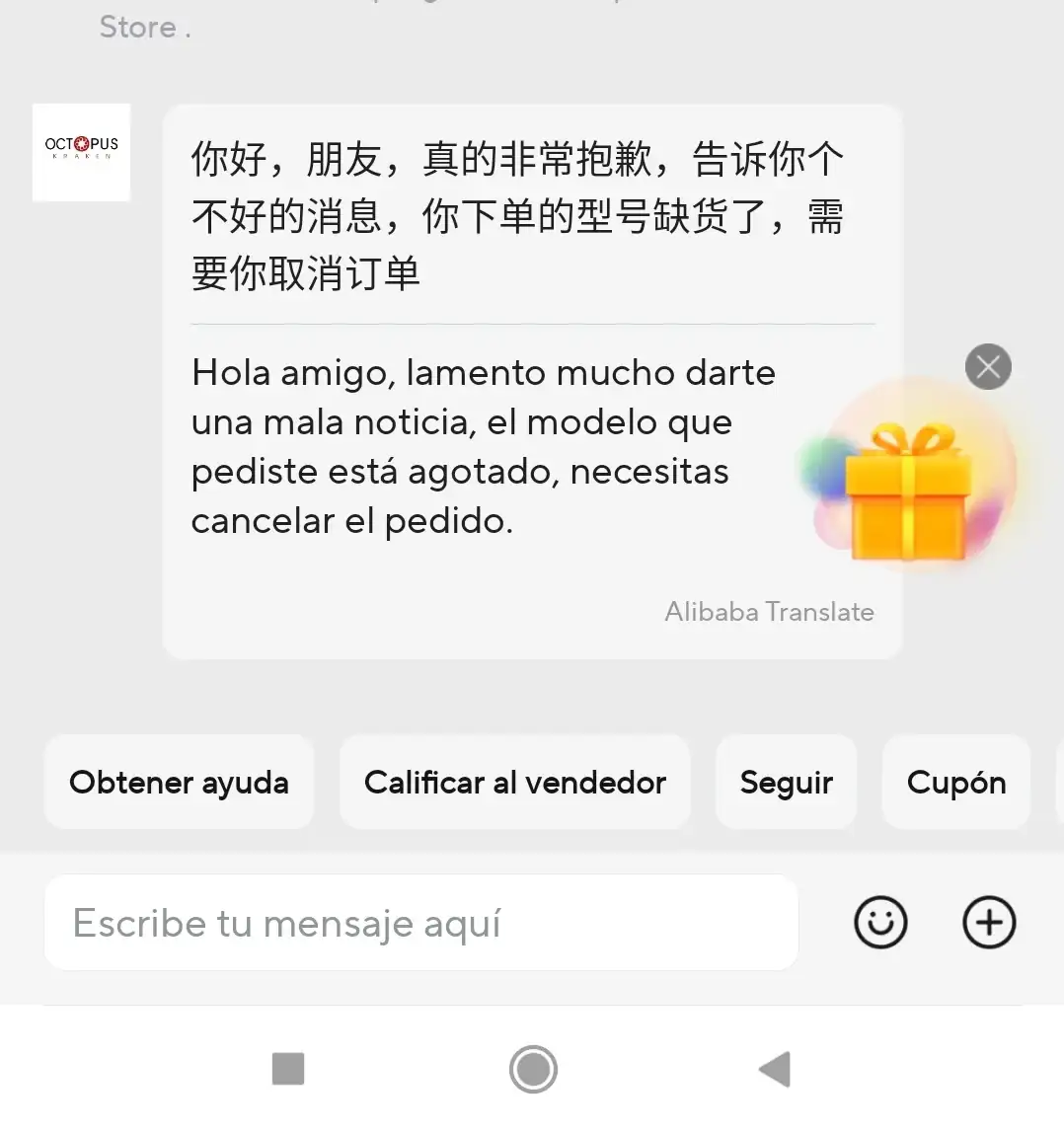The width and height of the screenshot is (1064, 1133).
Task: Follow the store with Seguir
Action: point(786,783)
